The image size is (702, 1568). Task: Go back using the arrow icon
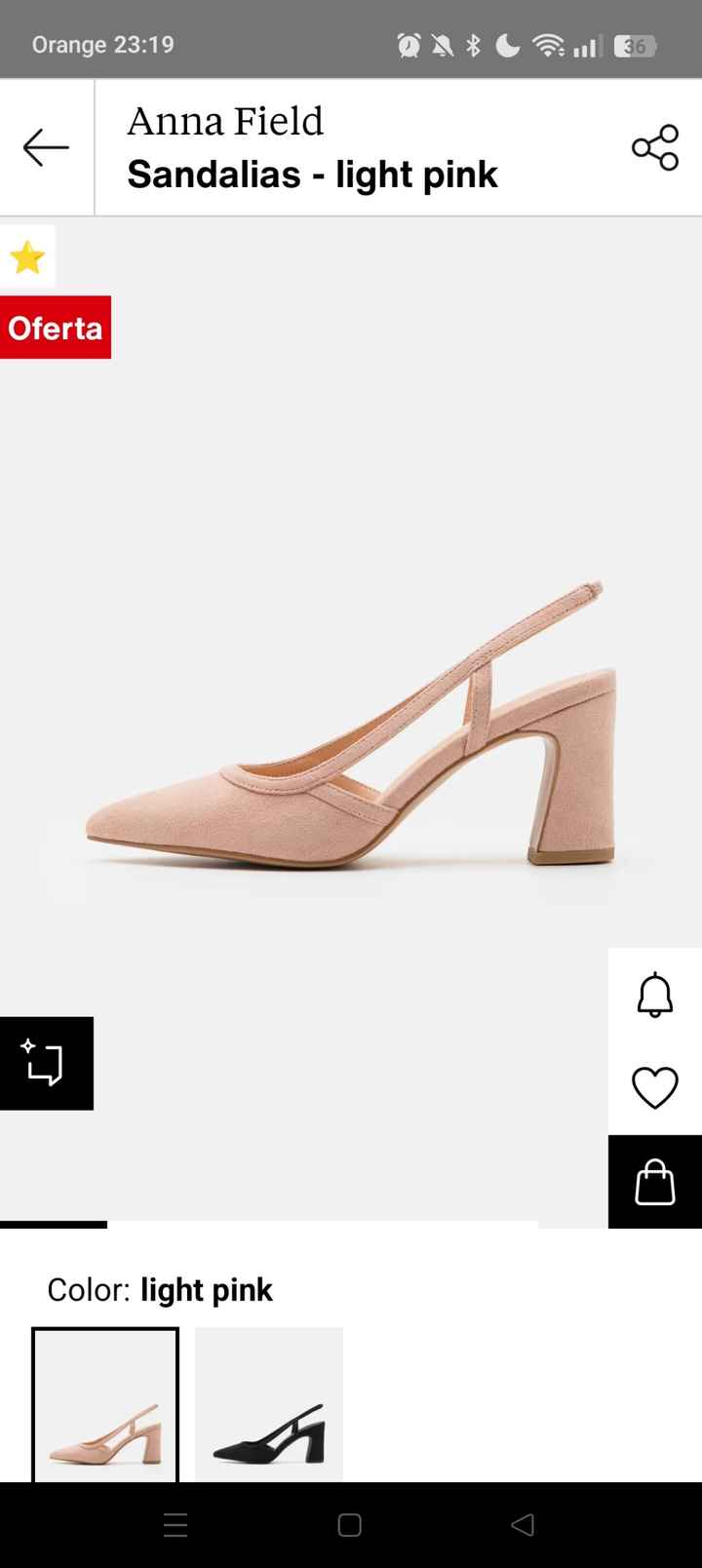[46, 147]
